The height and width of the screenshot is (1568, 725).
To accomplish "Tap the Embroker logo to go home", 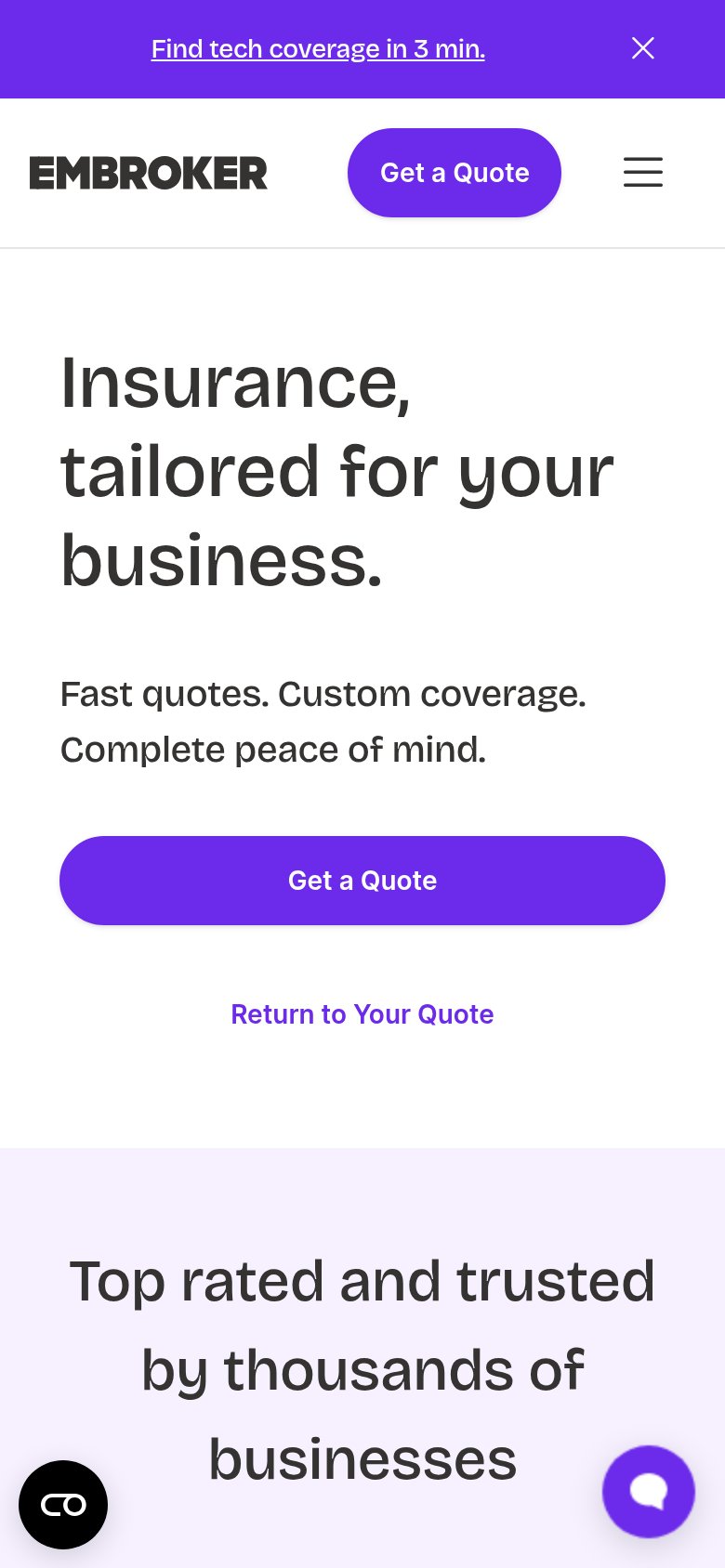I will [149, 173].
